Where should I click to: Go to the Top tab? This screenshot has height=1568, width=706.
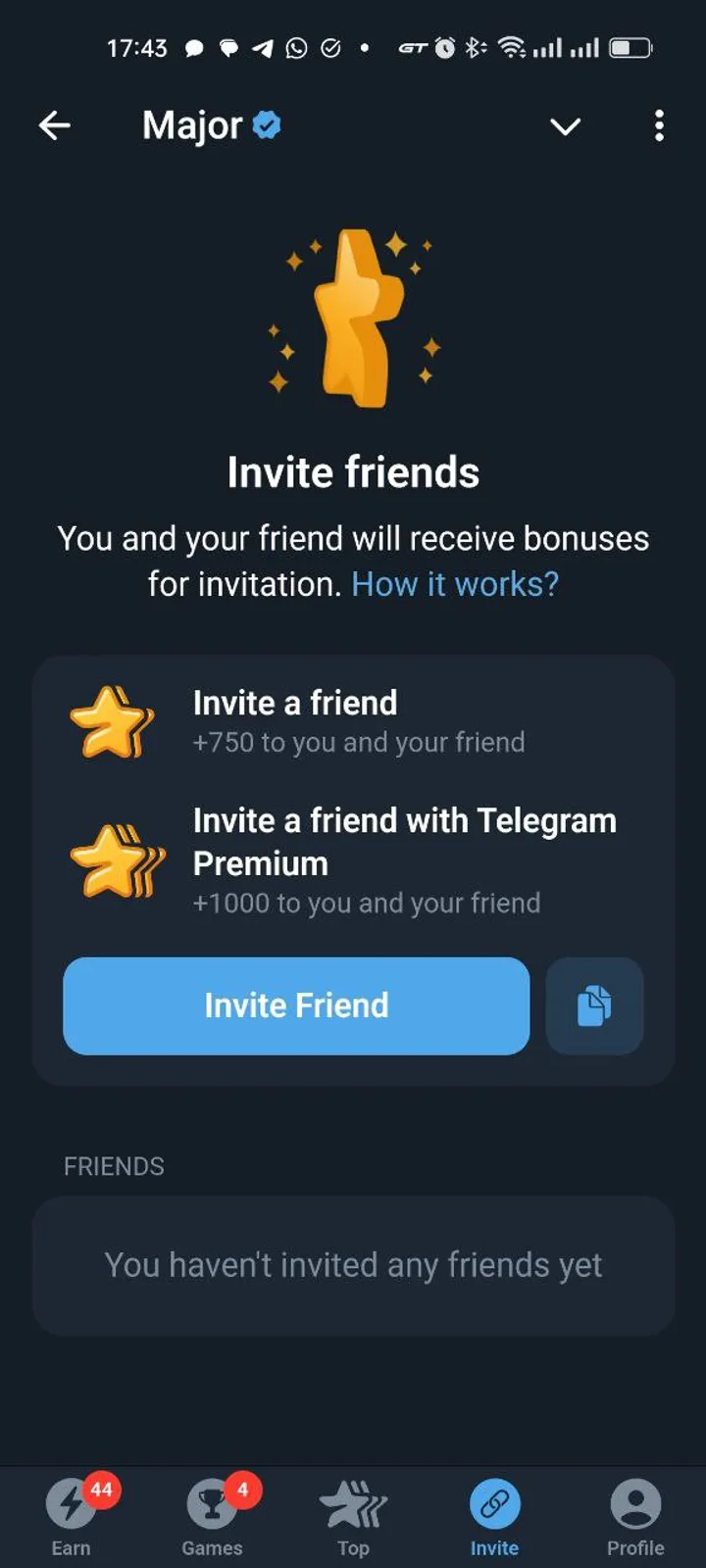353,1515
